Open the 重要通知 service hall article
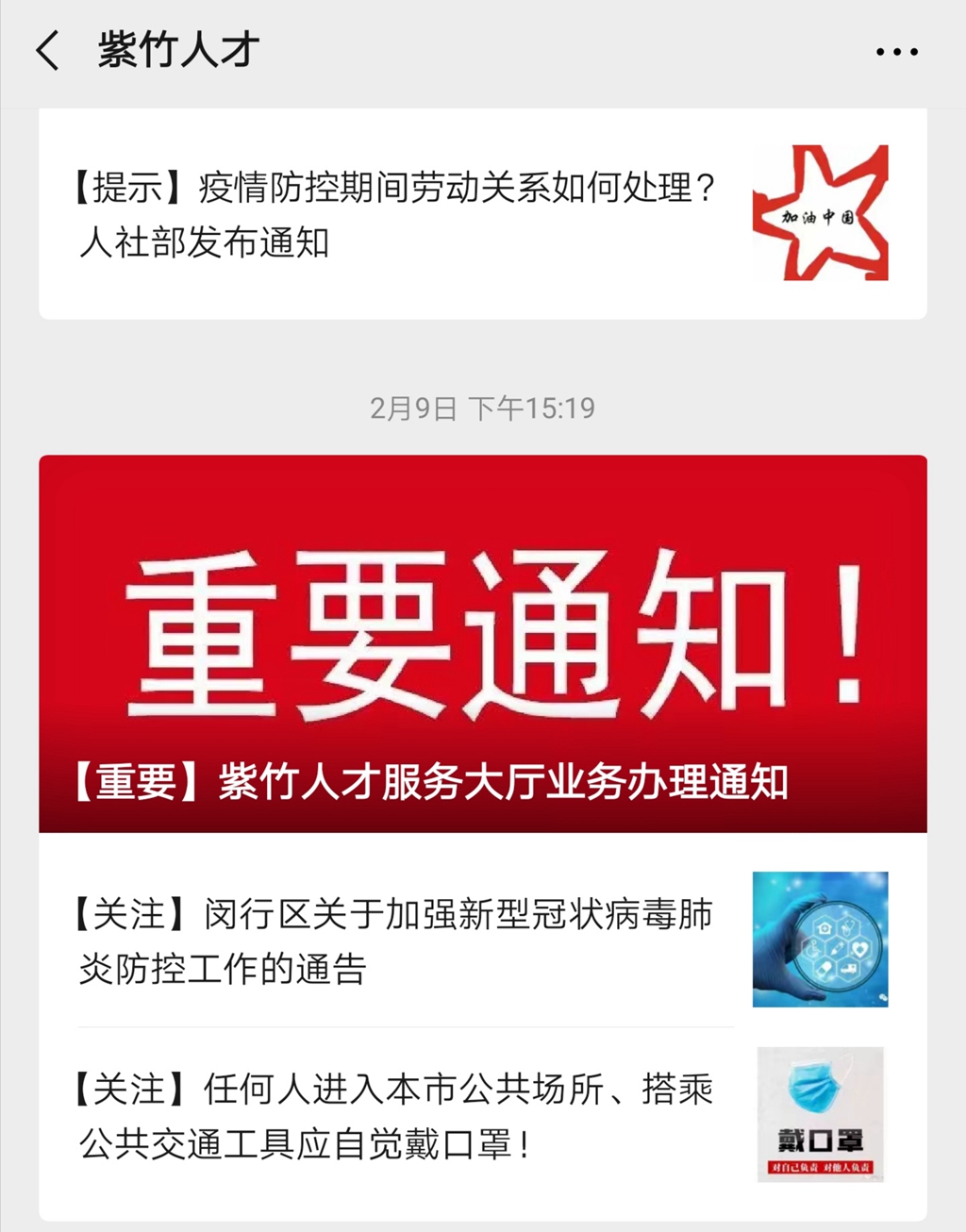The width and height of the screenshot is (966, 1232). 482,643
